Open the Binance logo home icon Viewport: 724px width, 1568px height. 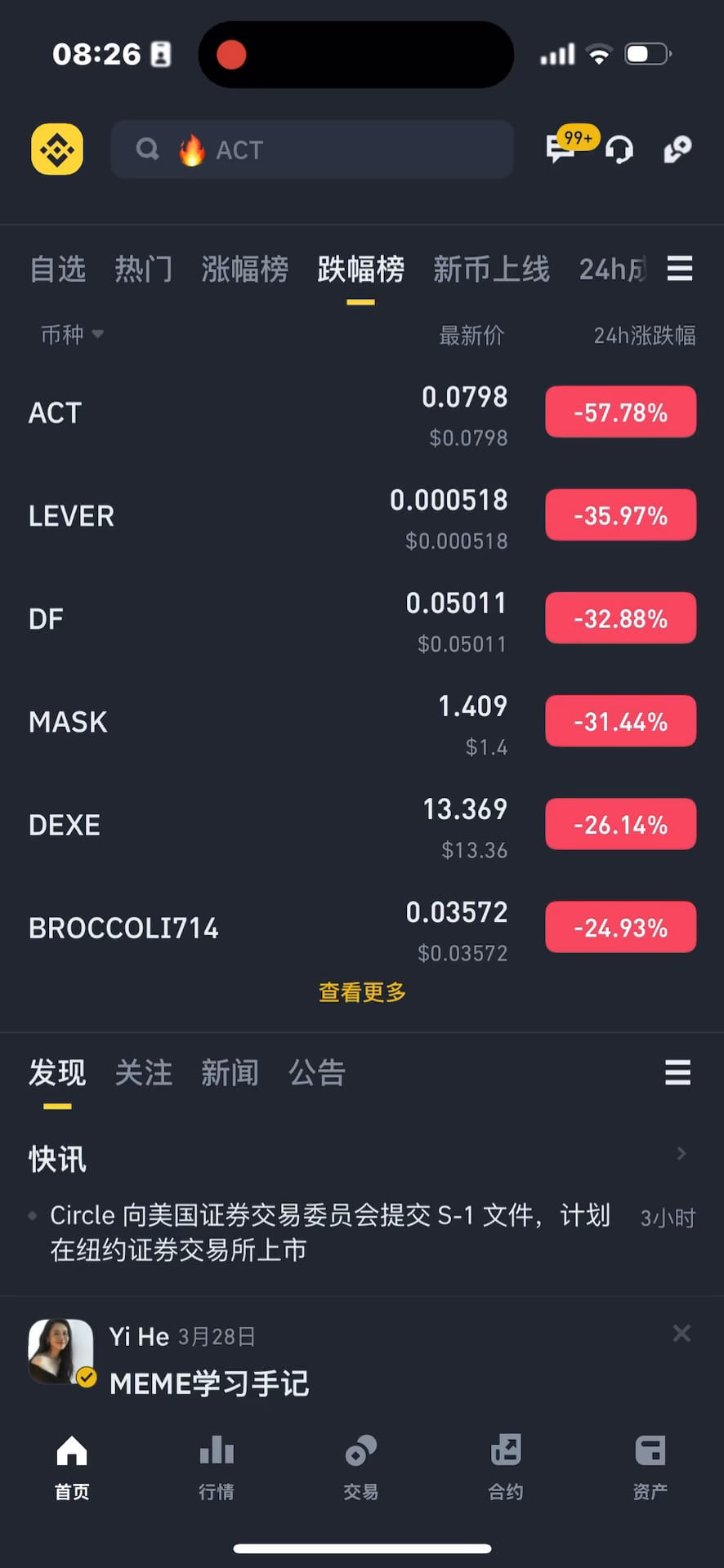point(56,149)
